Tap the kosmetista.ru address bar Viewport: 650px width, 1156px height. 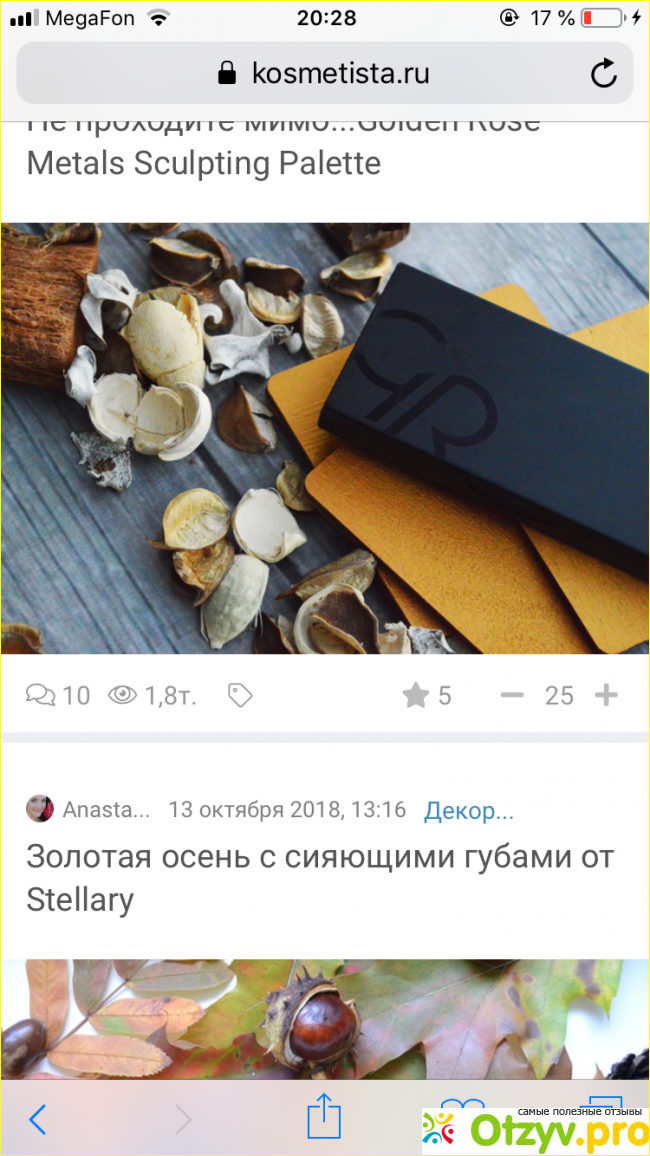[x=324, y=73]
